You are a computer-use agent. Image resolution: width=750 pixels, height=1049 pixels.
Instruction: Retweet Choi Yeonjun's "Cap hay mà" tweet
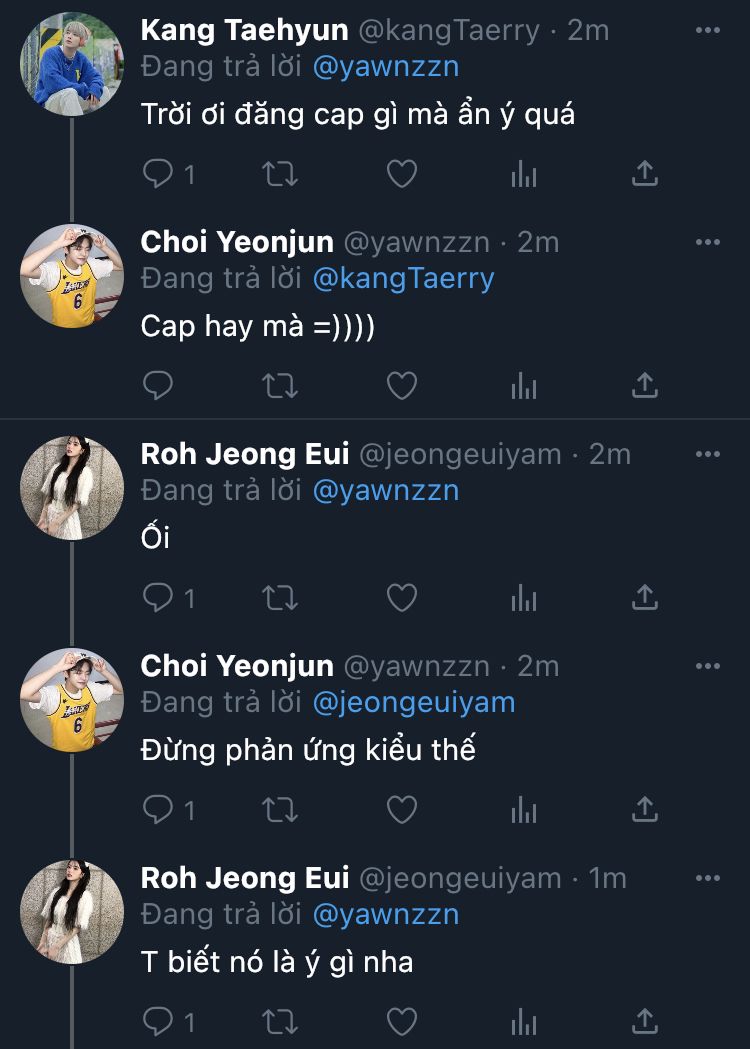[x=280, y=386]
